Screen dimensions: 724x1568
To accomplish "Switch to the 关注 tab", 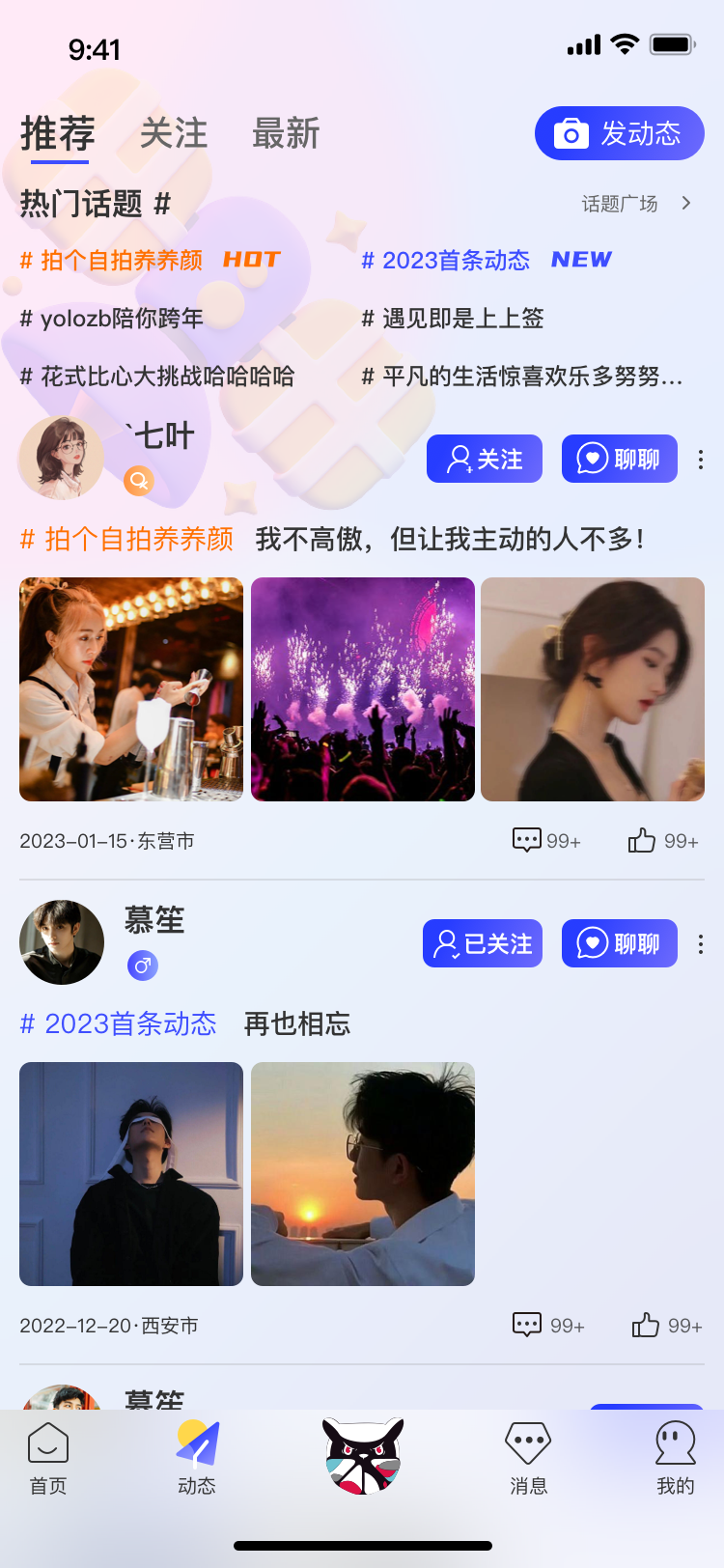I will coord(173,134).
